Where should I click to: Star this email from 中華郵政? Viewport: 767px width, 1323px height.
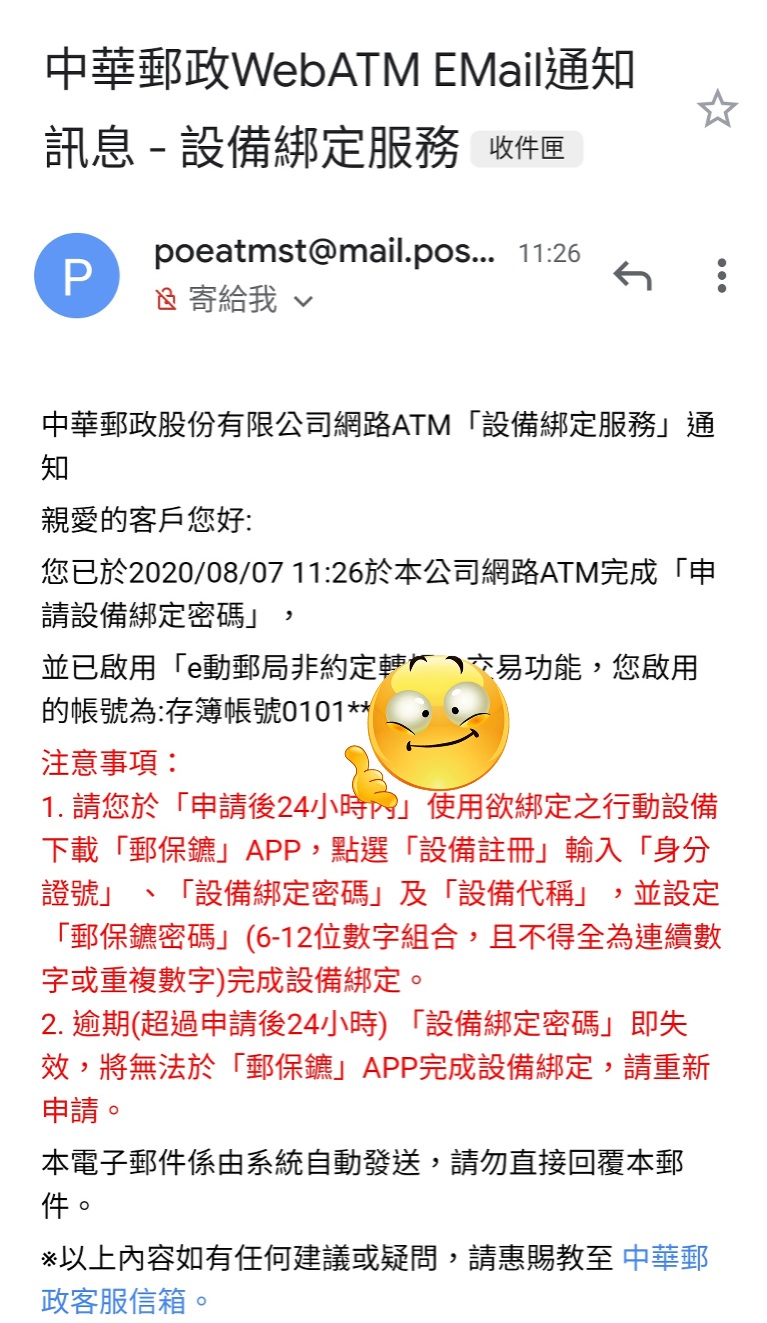[x=717, y=109]
